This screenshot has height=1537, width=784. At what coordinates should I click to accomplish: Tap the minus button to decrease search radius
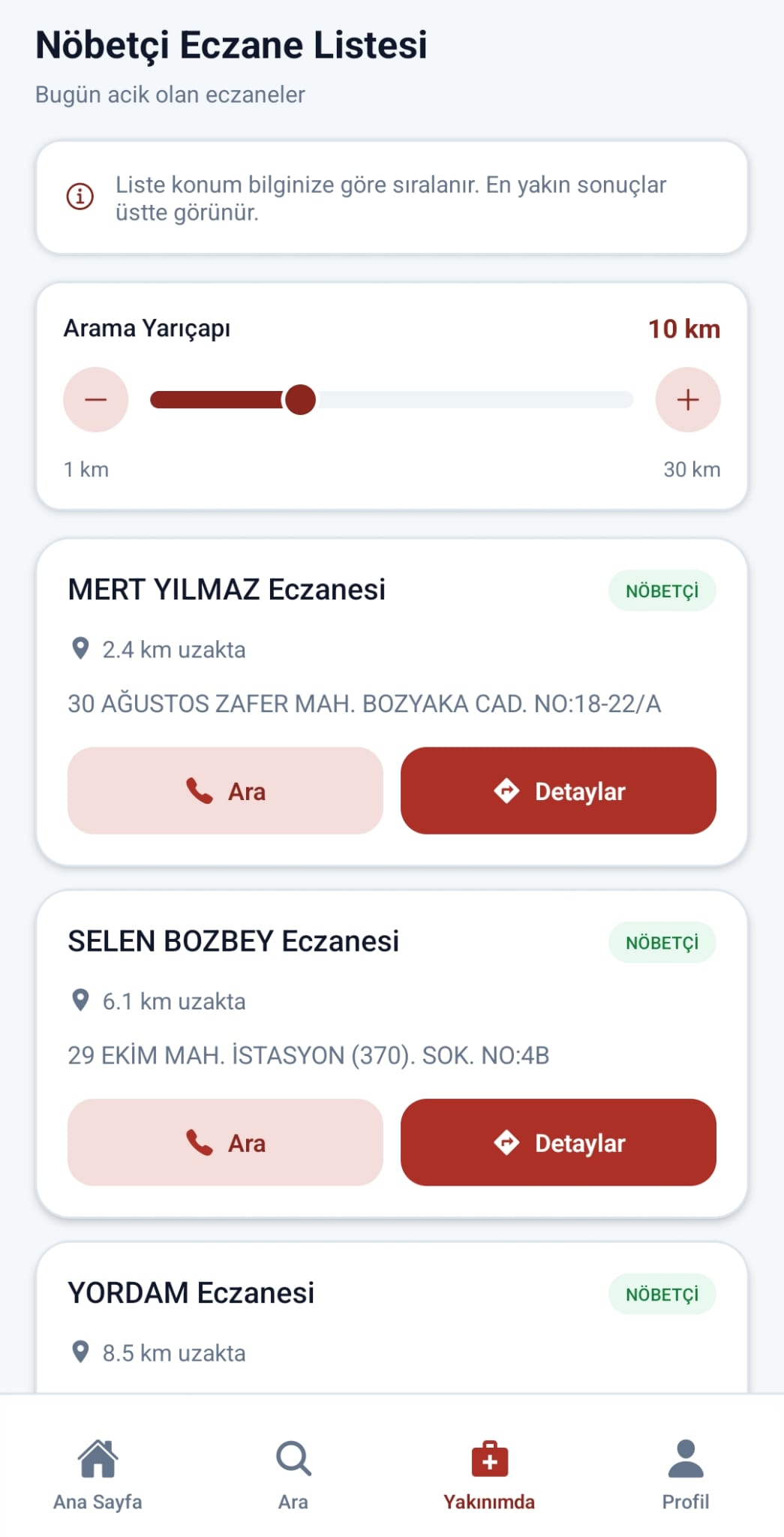95,400
